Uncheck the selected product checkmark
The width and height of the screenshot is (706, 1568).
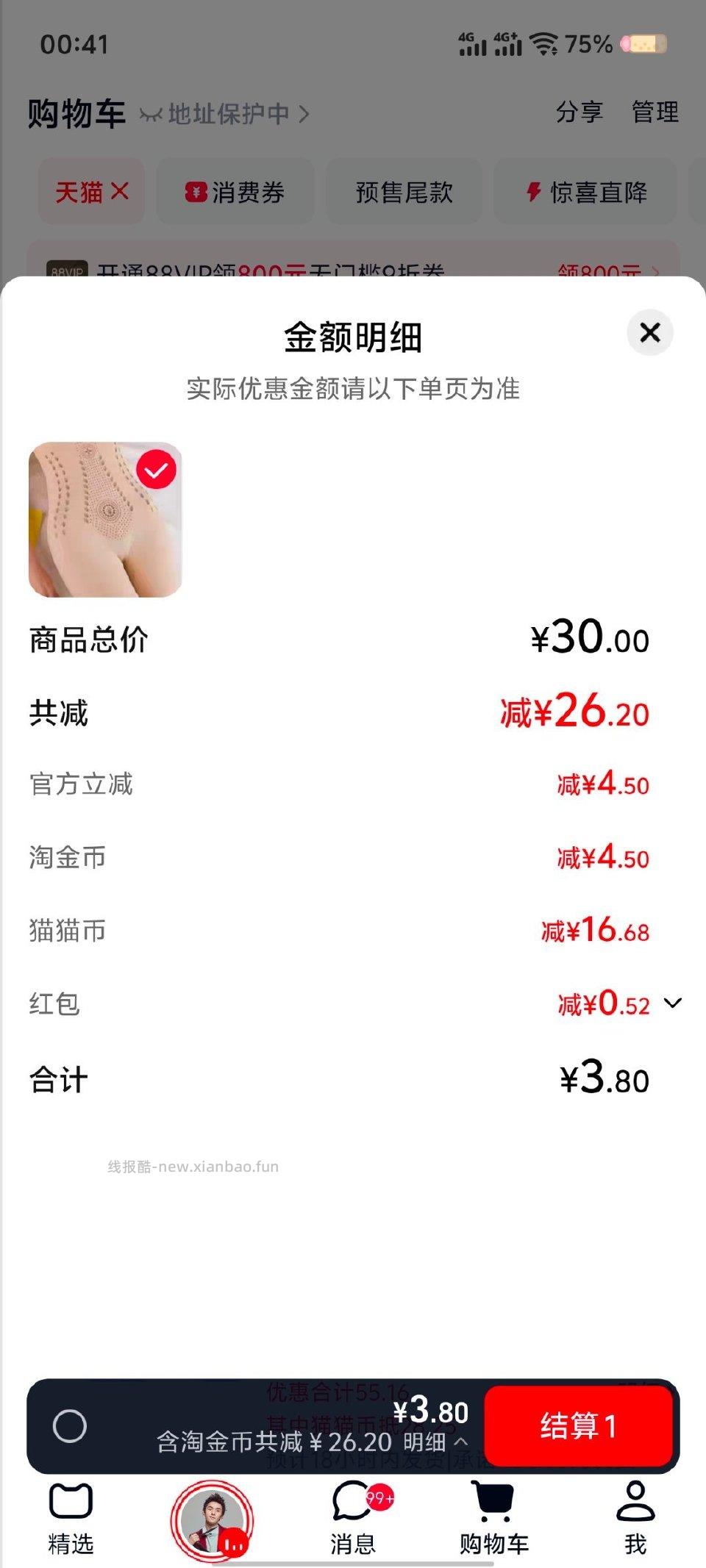point(155,471)
